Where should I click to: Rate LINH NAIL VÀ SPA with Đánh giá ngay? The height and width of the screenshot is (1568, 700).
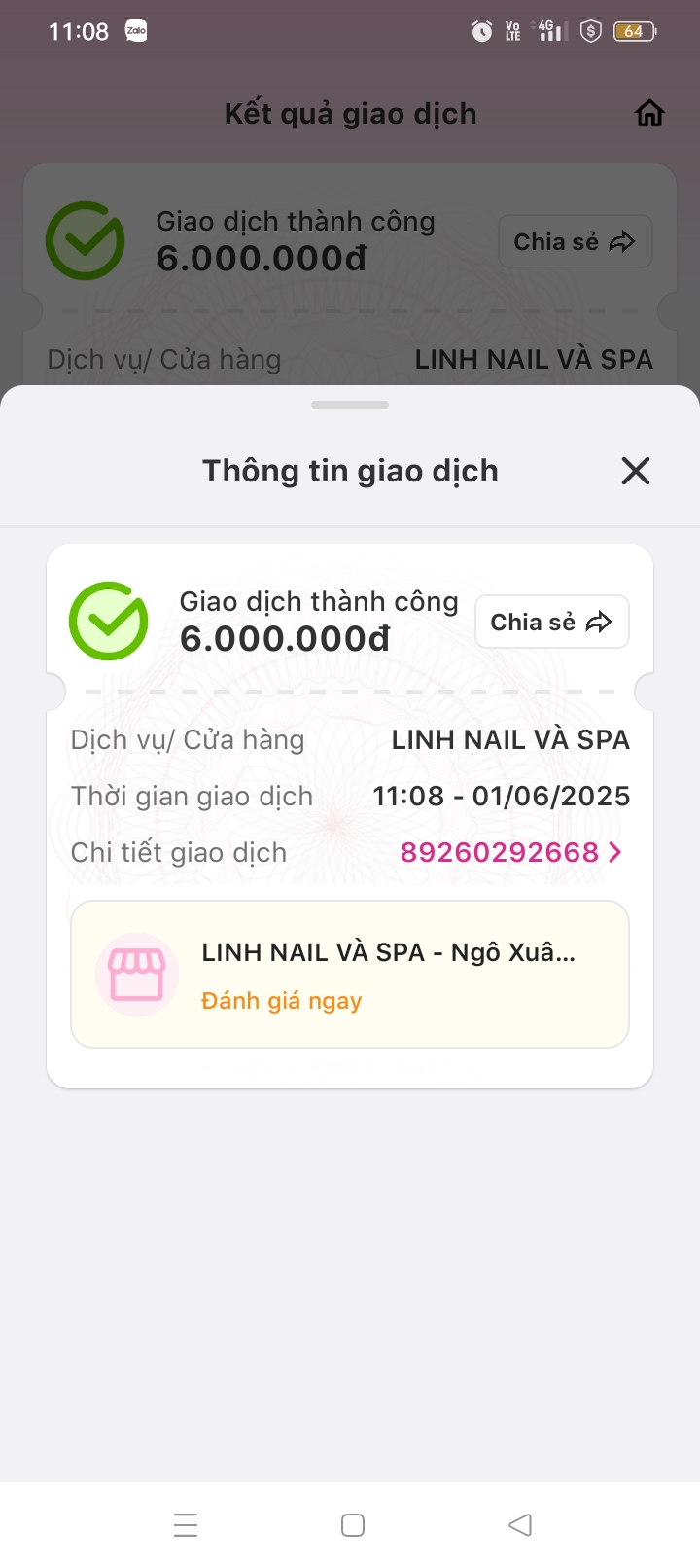click(281, 1001)
